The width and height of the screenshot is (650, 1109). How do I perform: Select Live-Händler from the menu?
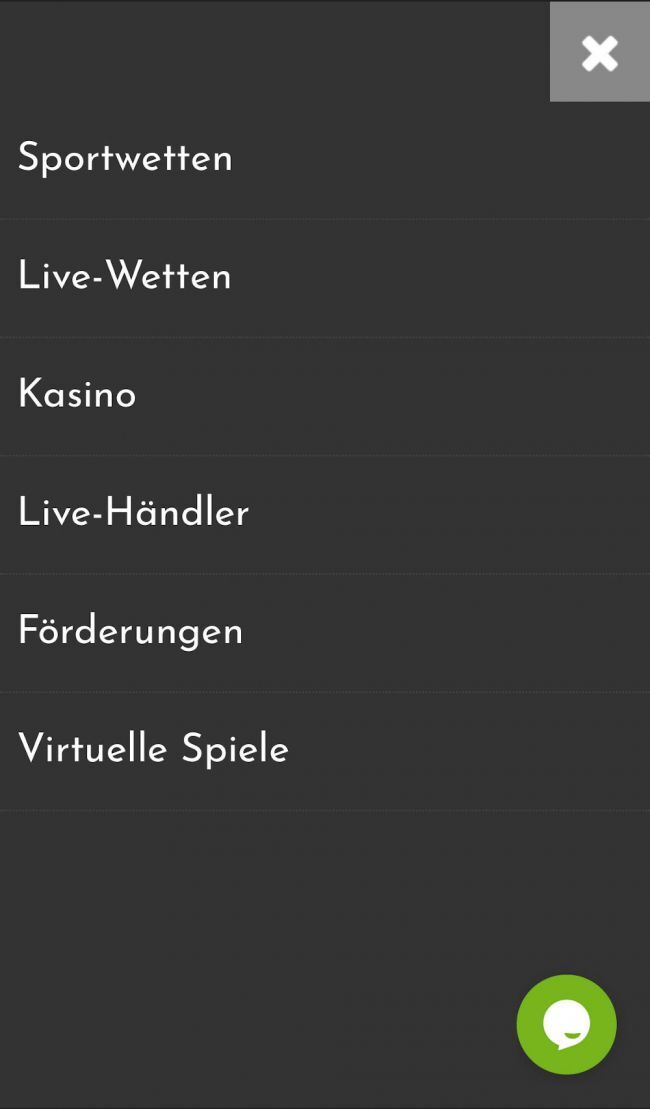point(133,513)
